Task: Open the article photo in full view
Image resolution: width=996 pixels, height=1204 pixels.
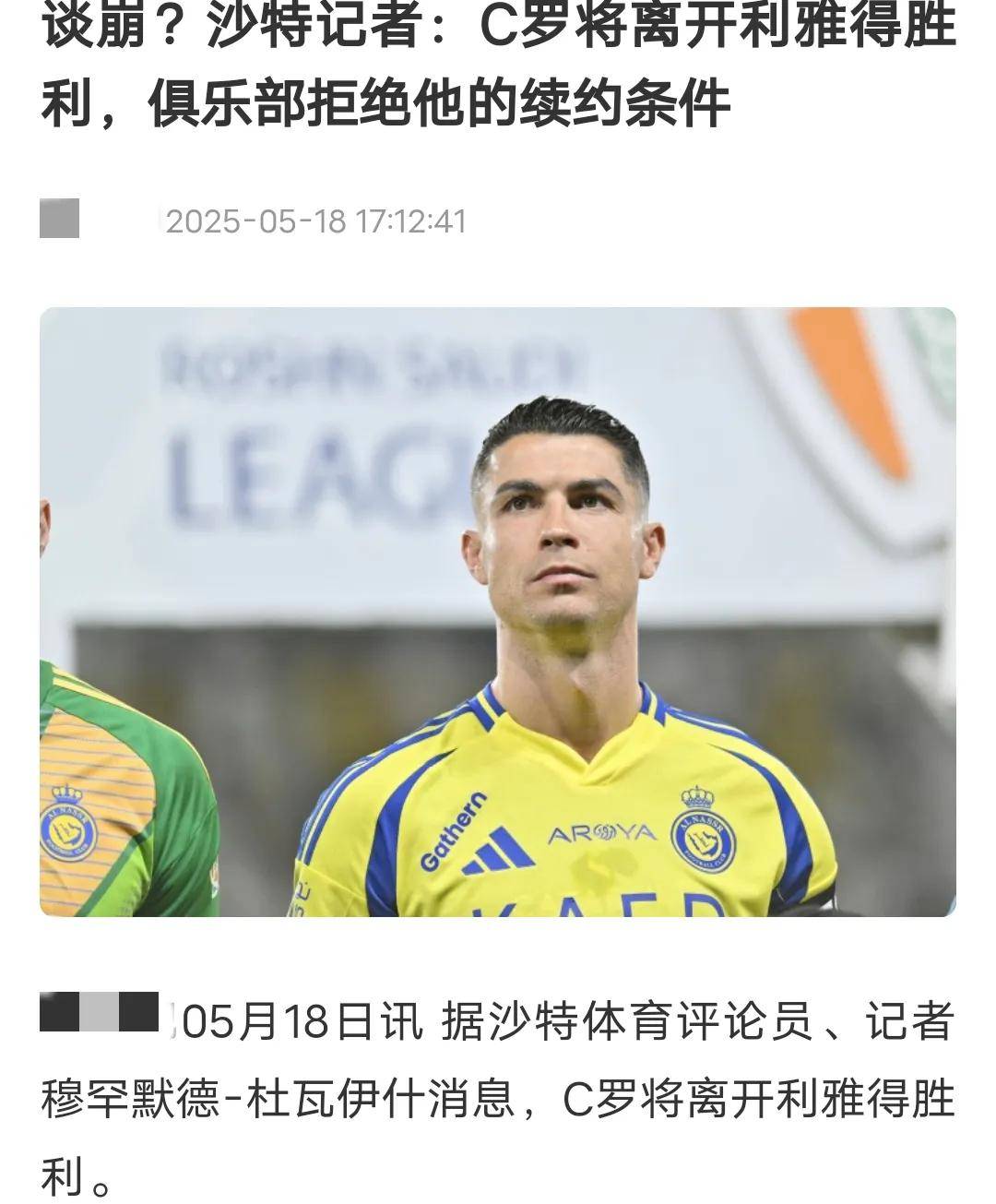Action: (498, 611)
